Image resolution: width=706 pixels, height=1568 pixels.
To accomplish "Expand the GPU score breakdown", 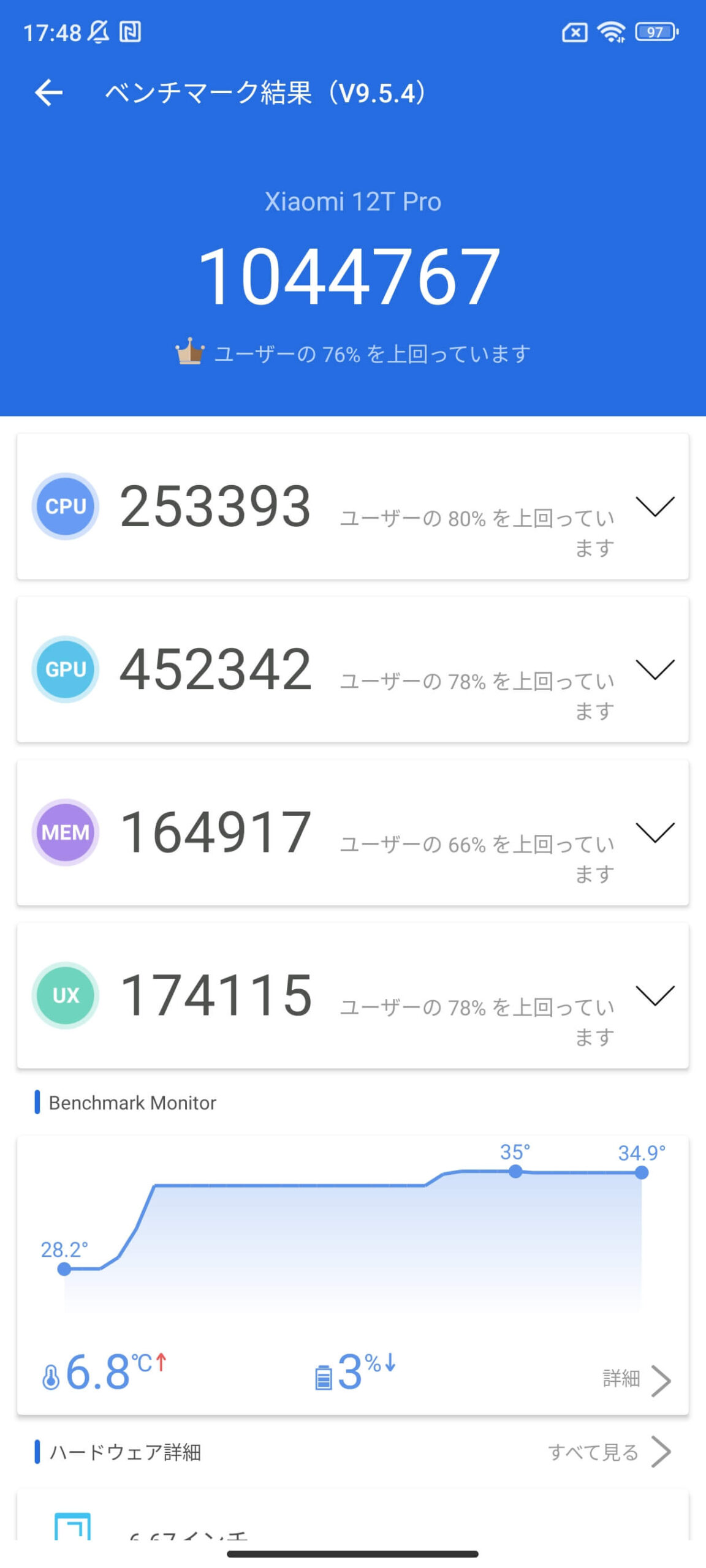I will [655, 669].
